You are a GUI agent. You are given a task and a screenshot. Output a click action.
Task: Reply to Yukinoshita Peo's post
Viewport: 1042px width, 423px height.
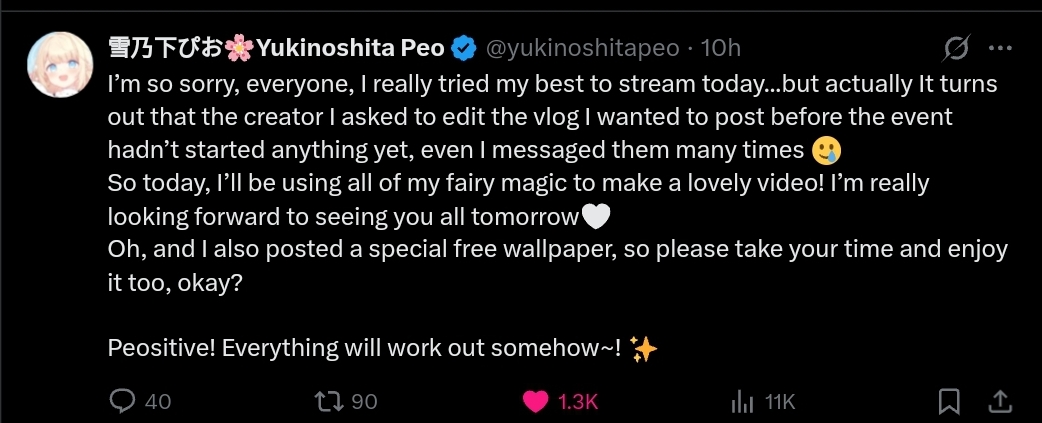[122, 401]
